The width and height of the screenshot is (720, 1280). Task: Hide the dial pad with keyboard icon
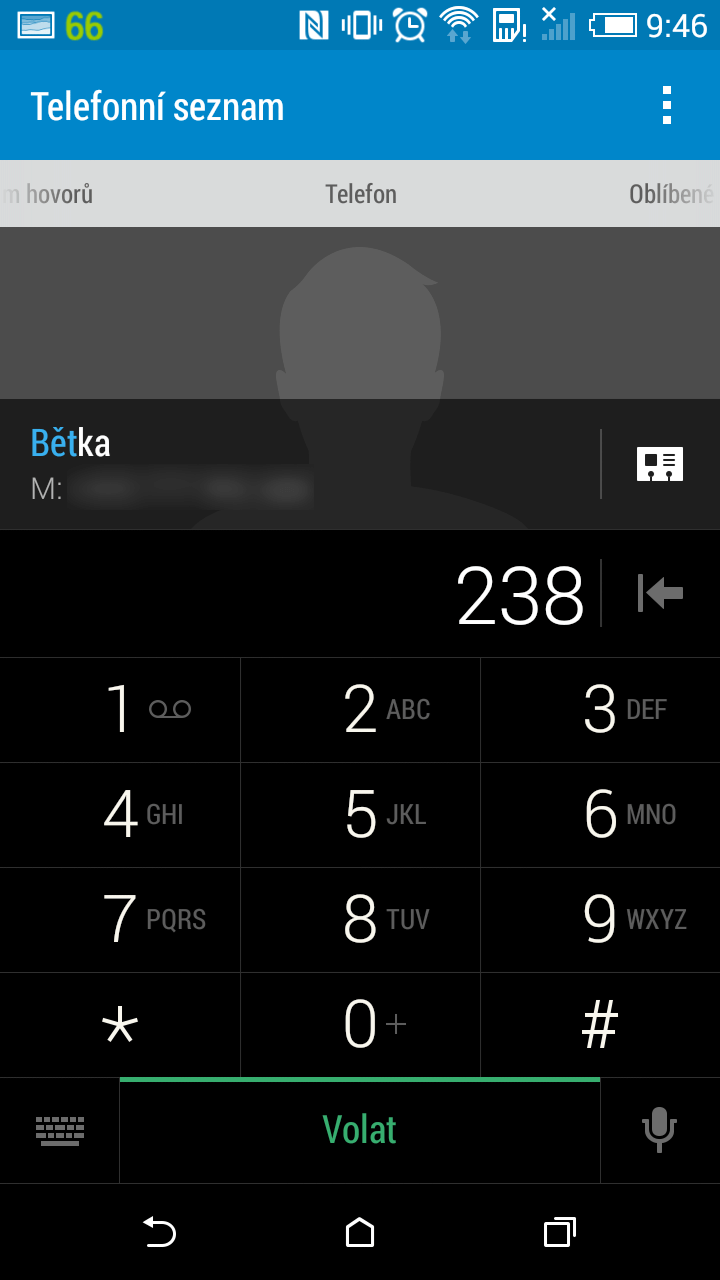[x=60, y=1130]
